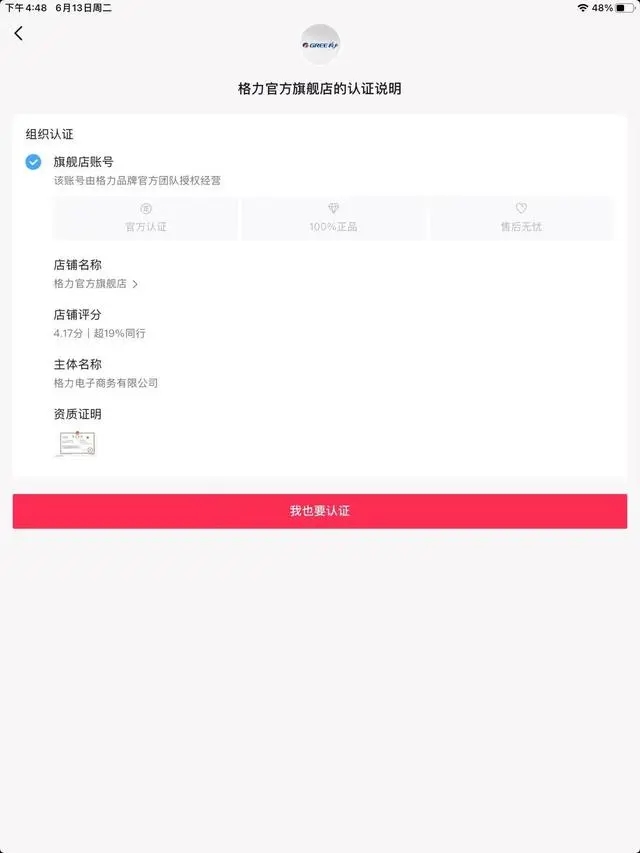
Task: Open the 格力官方旗舰店 store link
Action: click(95, 284)
